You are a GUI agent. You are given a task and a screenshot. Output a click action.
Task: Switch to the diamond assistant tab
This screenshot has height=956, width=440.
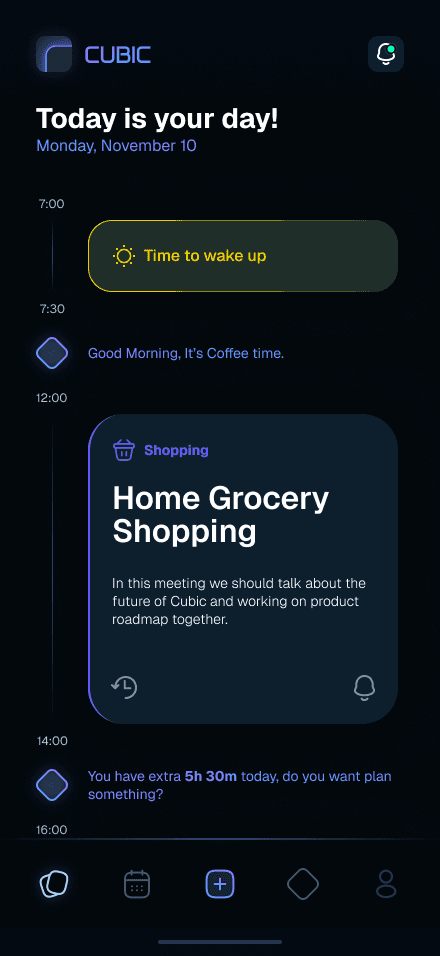click(x=303, y=884)
